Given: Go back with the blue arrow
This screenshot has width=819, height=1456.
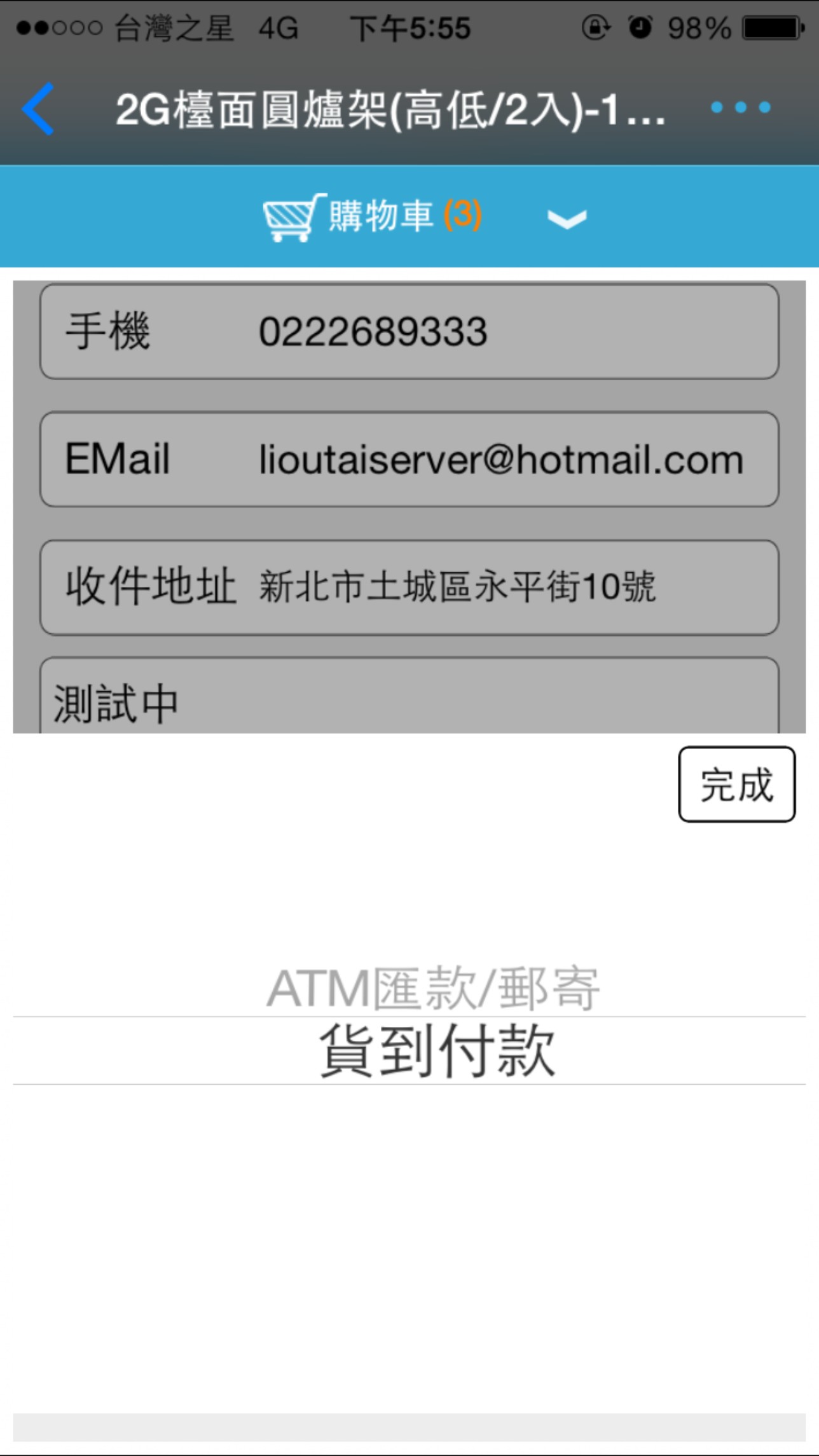Looking at the screenshot, I should pos(38,109).
